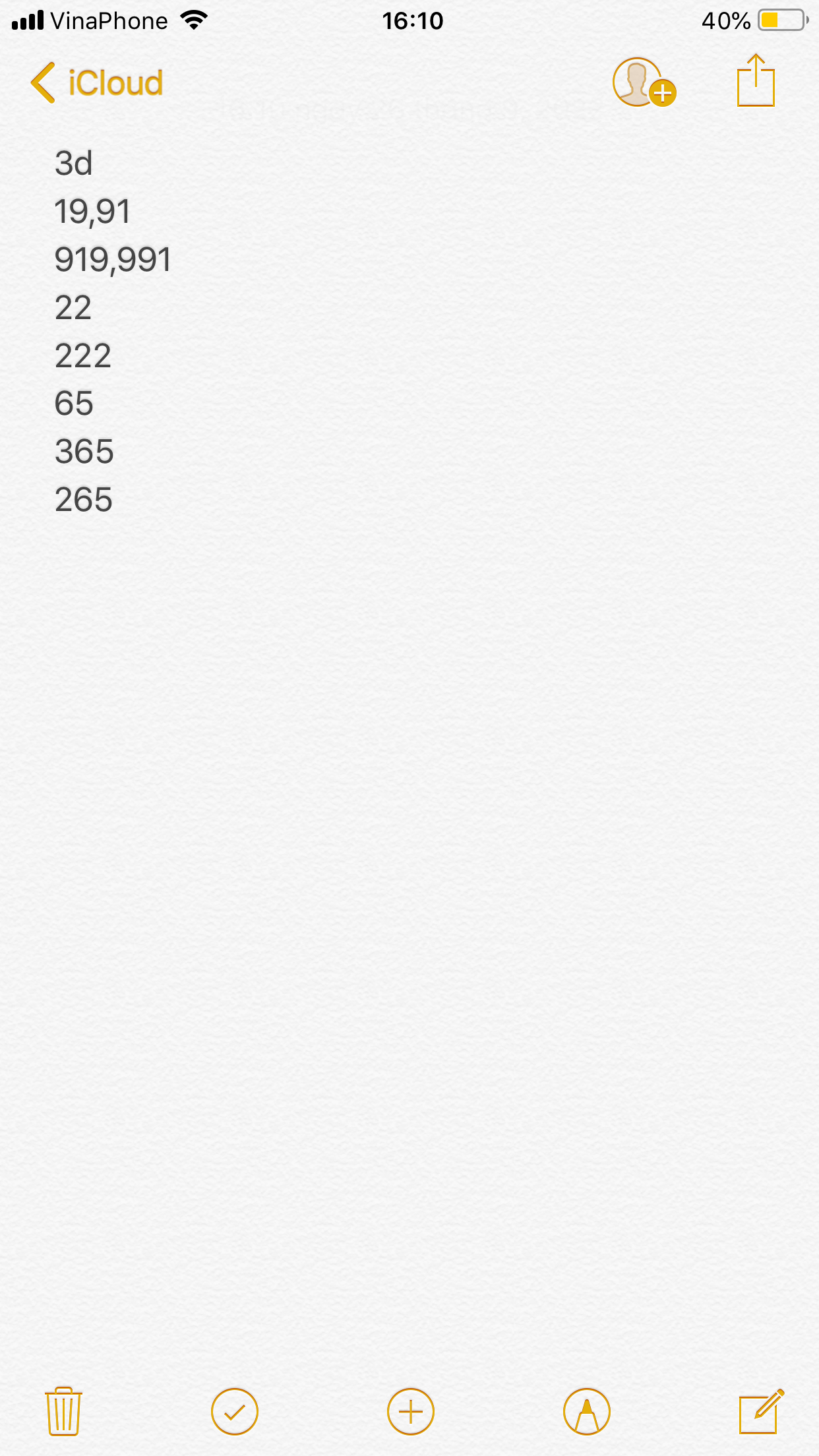
Task: Compose a new note
Action: point(762,1411)
